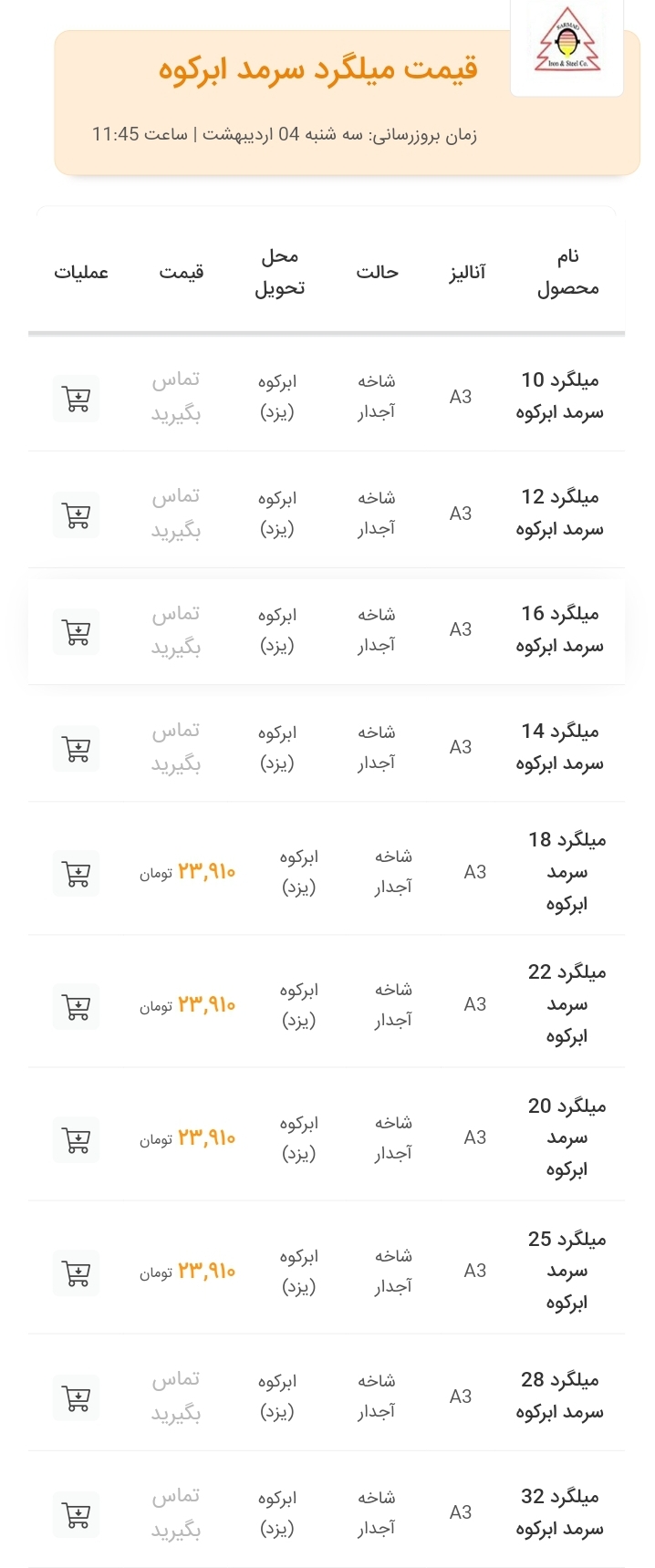Open تماس بگیرید for میلگرد 10
655x1568 pixels.
pos(175,397)
